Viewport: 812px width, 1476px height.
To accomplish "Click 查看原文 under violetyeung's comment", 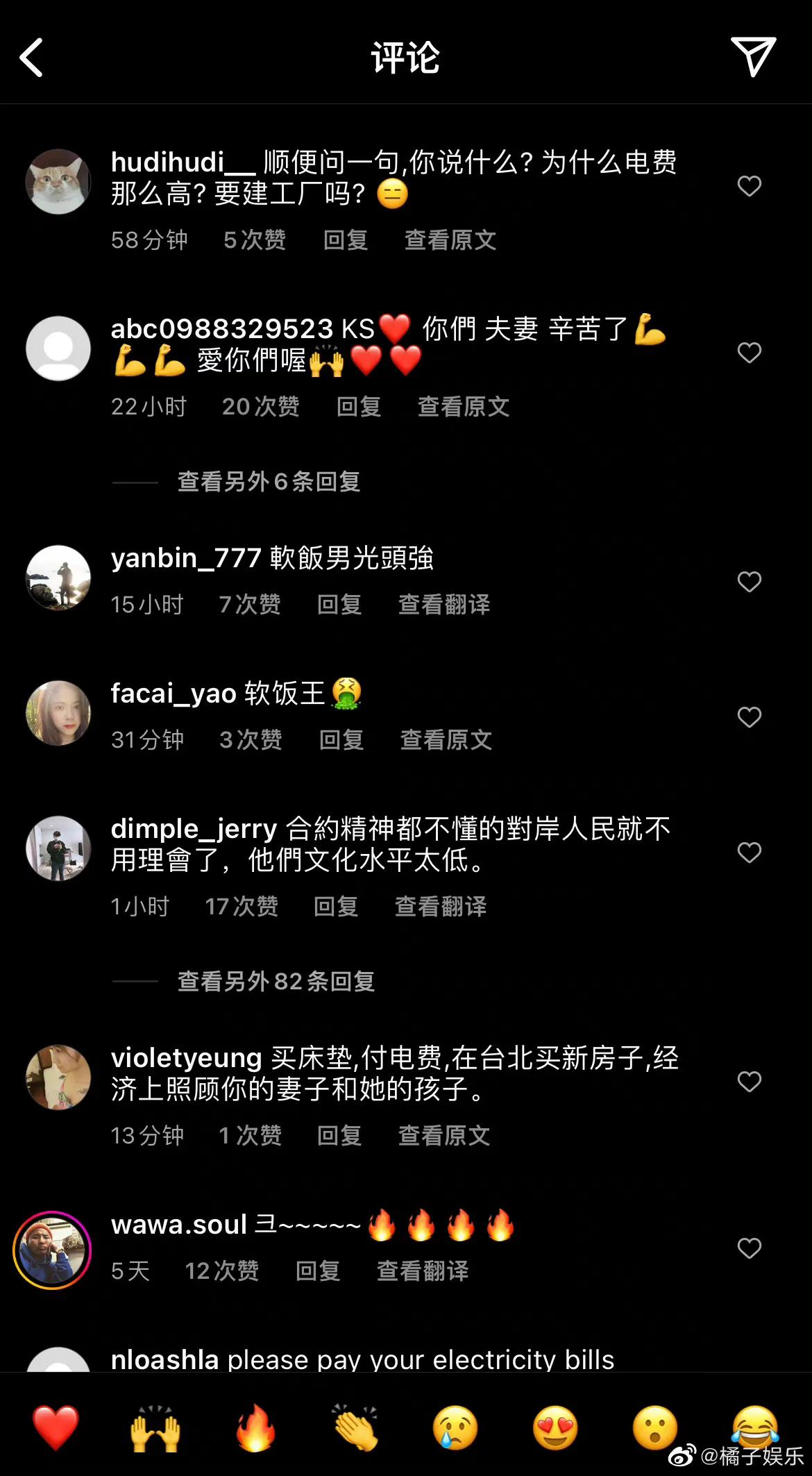I will [x=444, y=1136].
